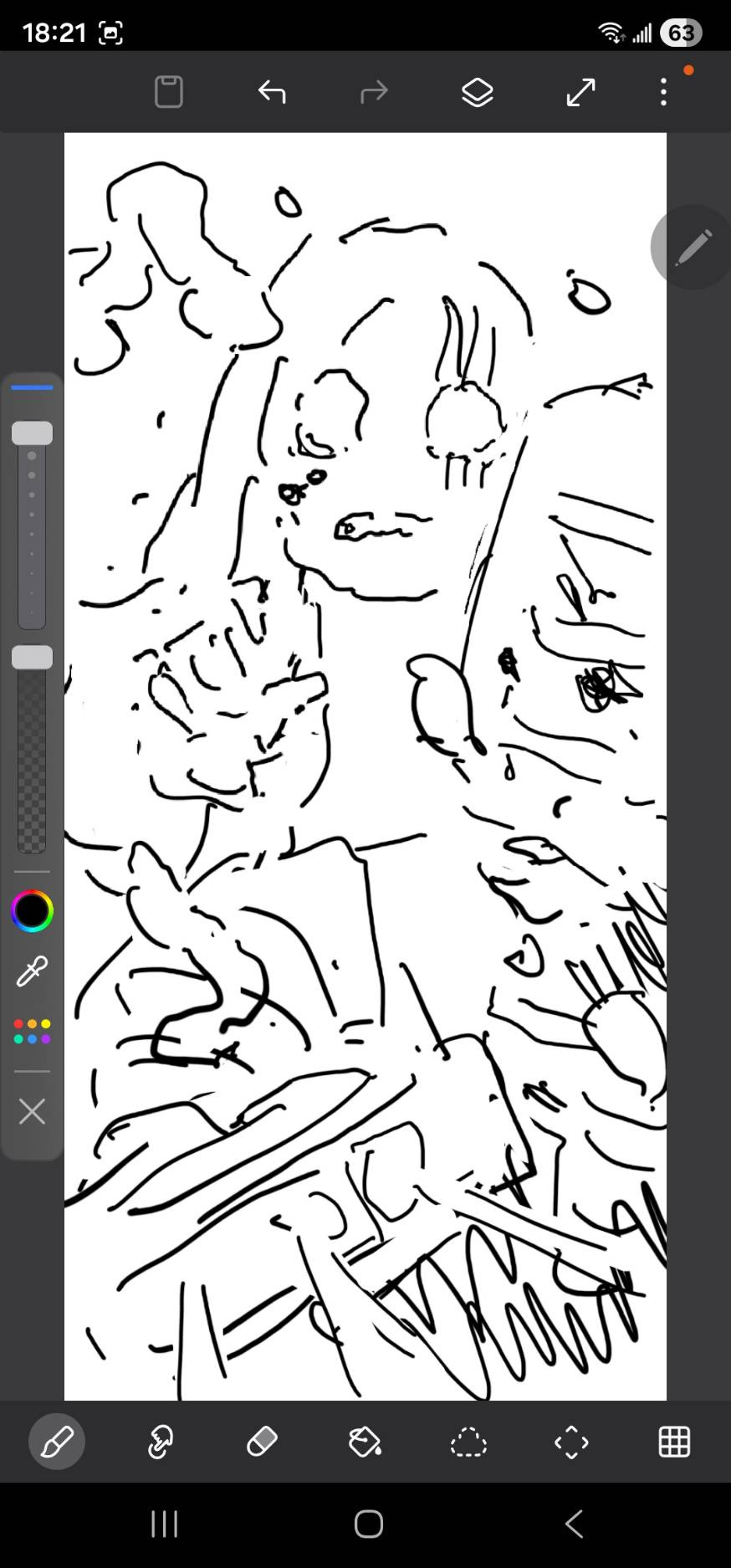The image size is (731, 1568).
Task: Close the brush side panel
Action: [x=32, y=1112]
